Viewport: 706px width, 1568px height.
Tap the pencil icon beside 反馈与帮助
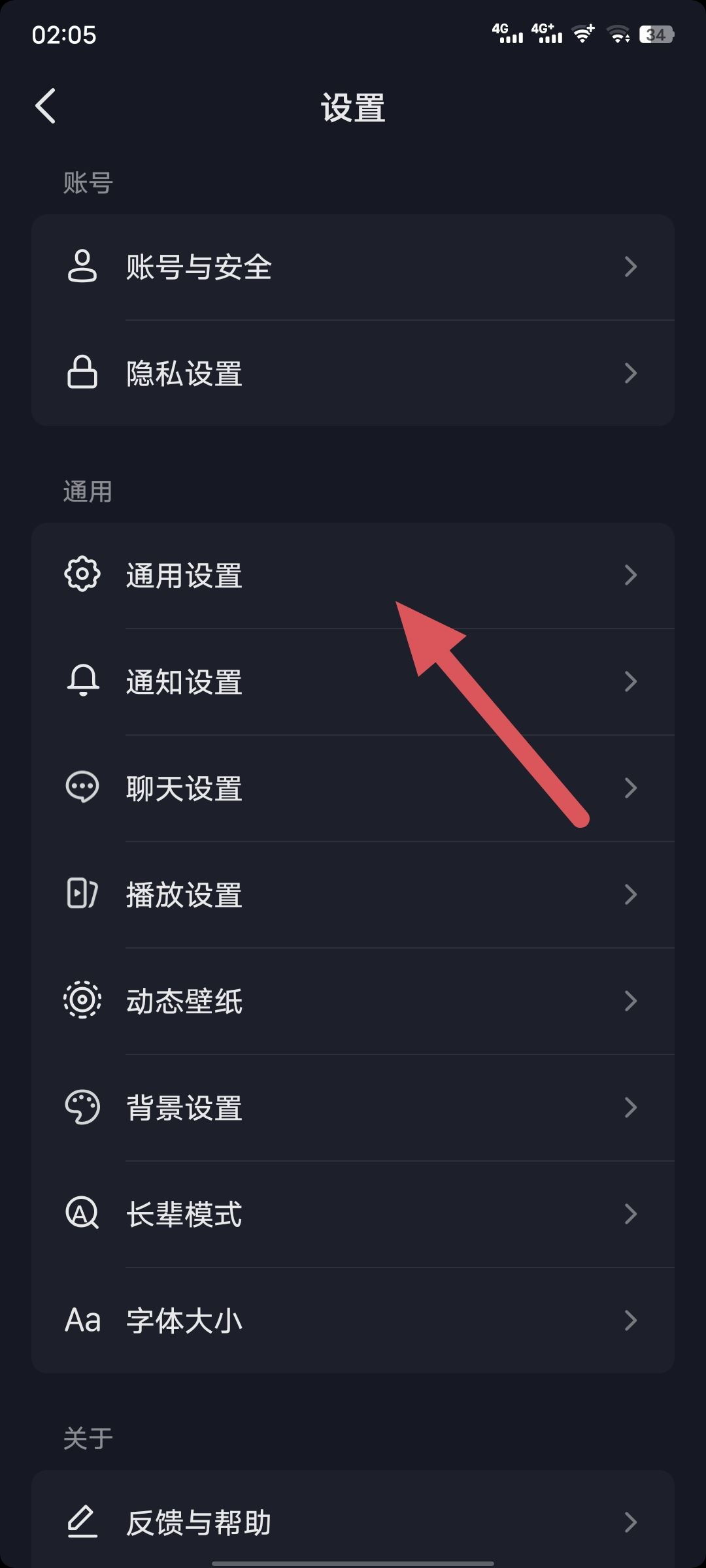click(x=81, y=1522)
